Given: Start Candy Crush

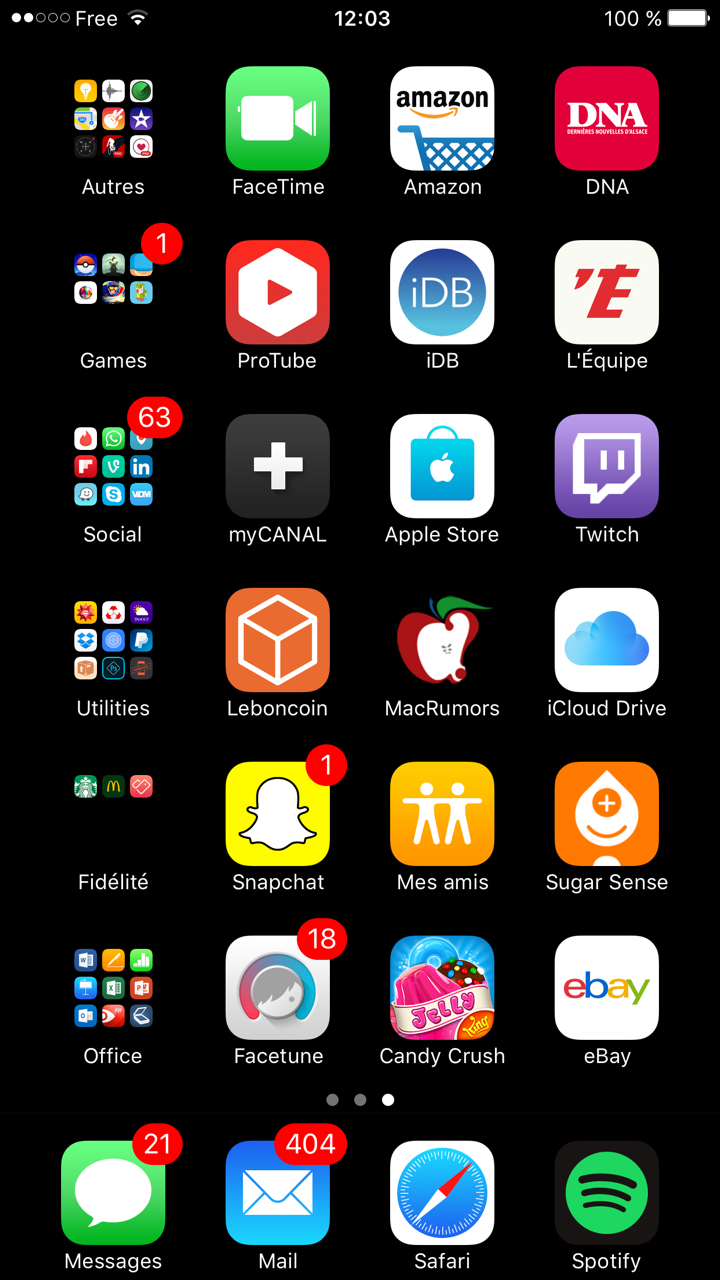Looking at the screenshot, I should [442, 988].
